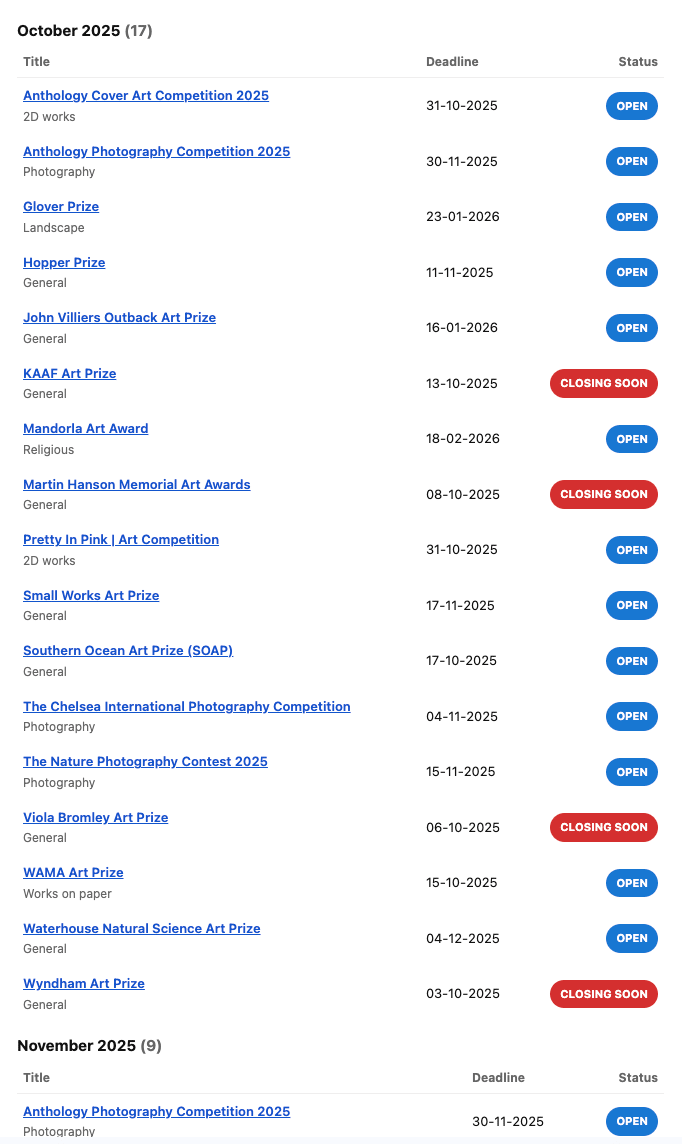This screenshot has height=1144, width=682.
Task: View the Glover Prize details
Action: coord(61,207)
